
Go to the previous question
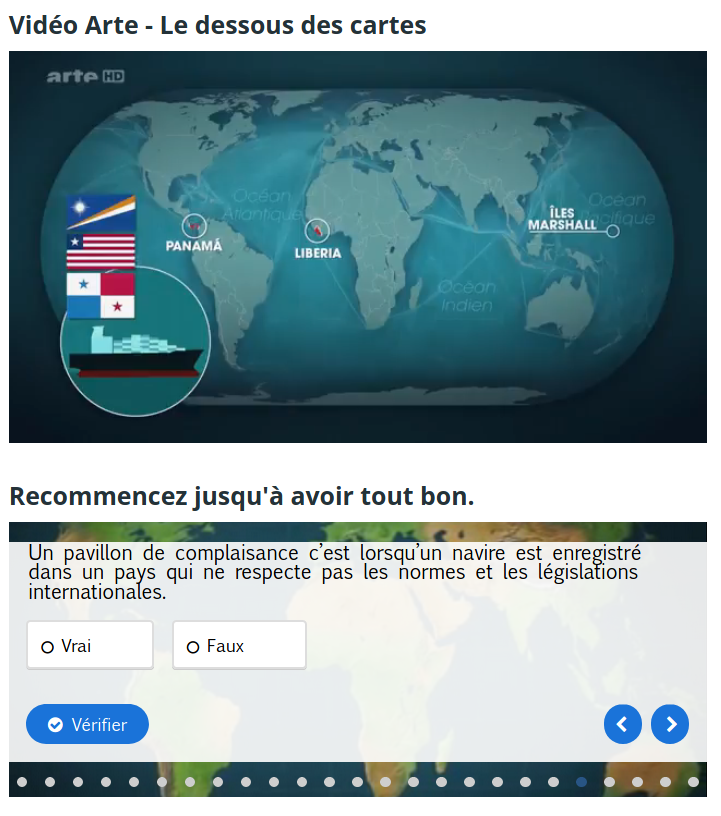tap(622, 724)
